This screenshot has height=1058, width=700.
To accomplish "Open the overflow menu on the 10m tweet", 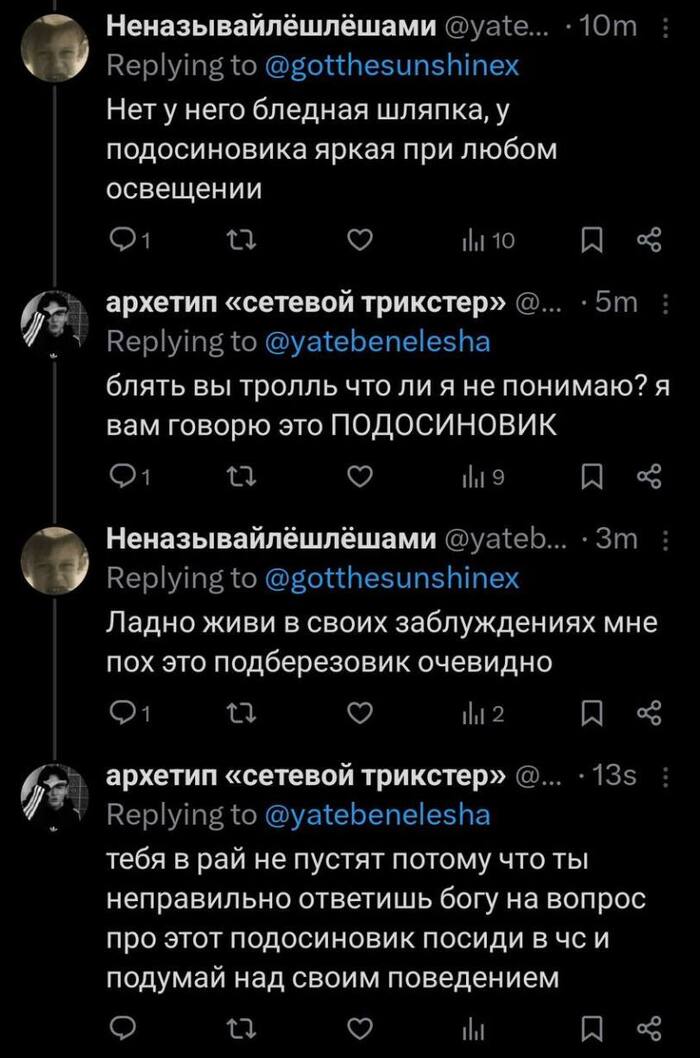I will click(667, 30).
